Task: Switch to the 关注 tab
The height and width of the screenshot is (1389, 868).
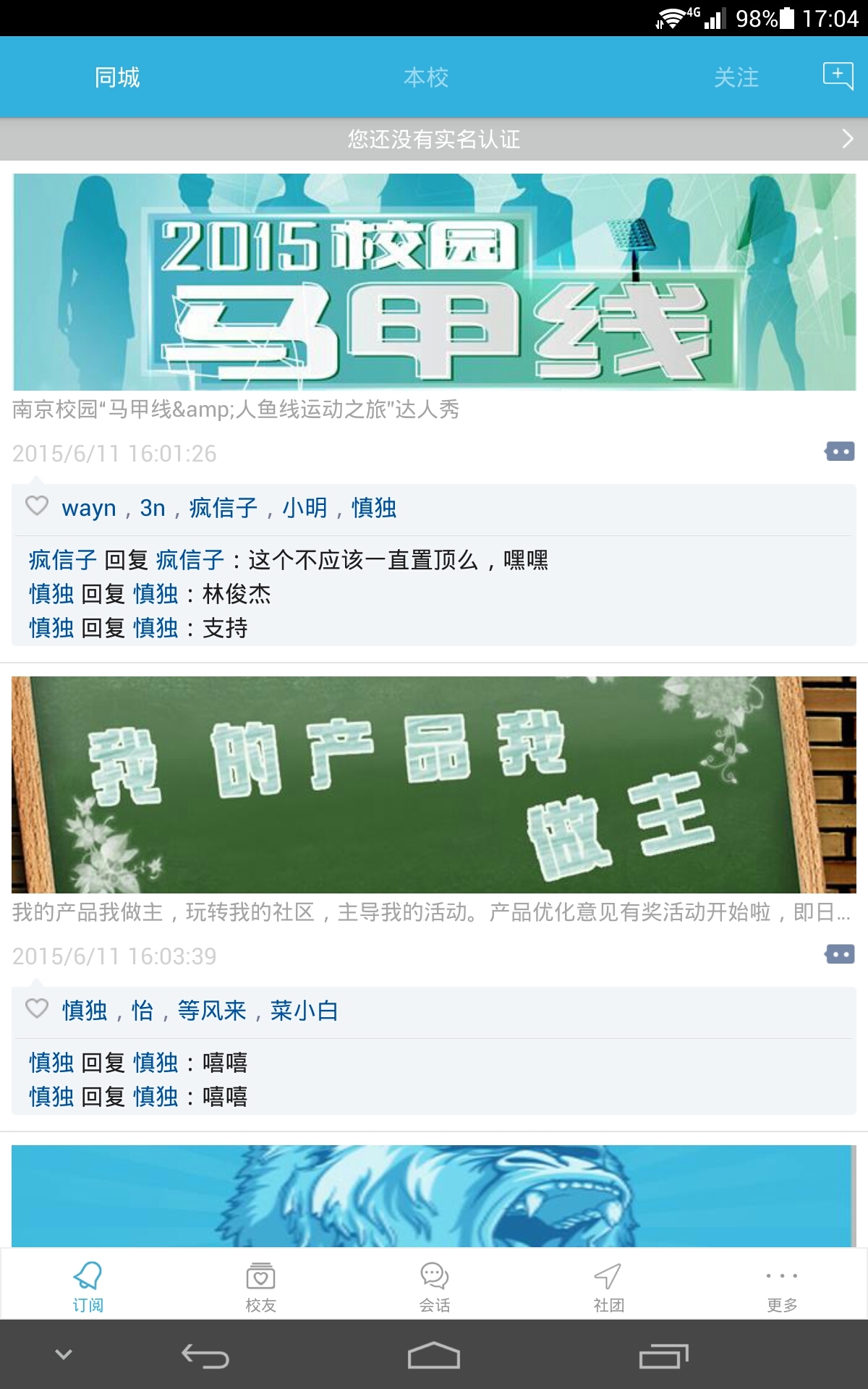Action: coord(736,77)
